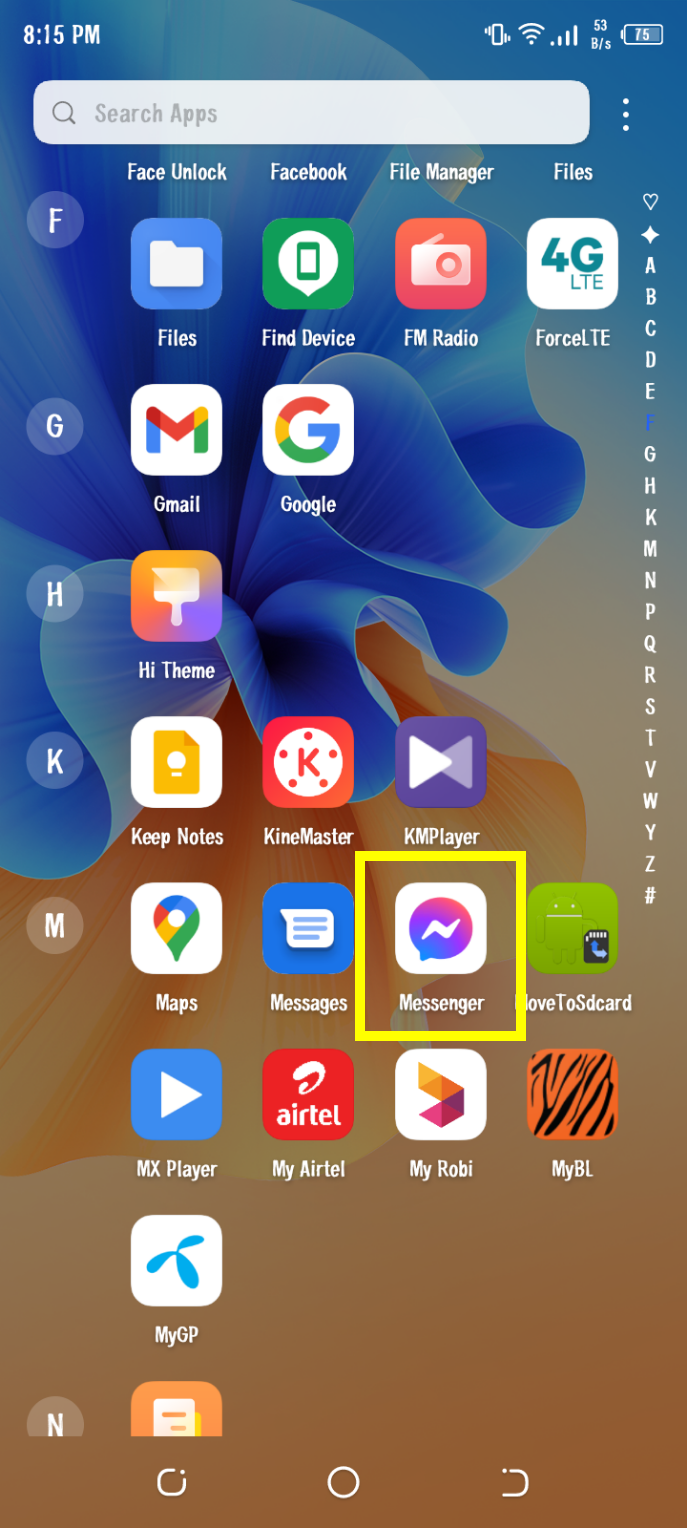Go to the home screen
The height and width of the screenshot is (1528, 687).
pyautogui.click(x=343, y=1482)
